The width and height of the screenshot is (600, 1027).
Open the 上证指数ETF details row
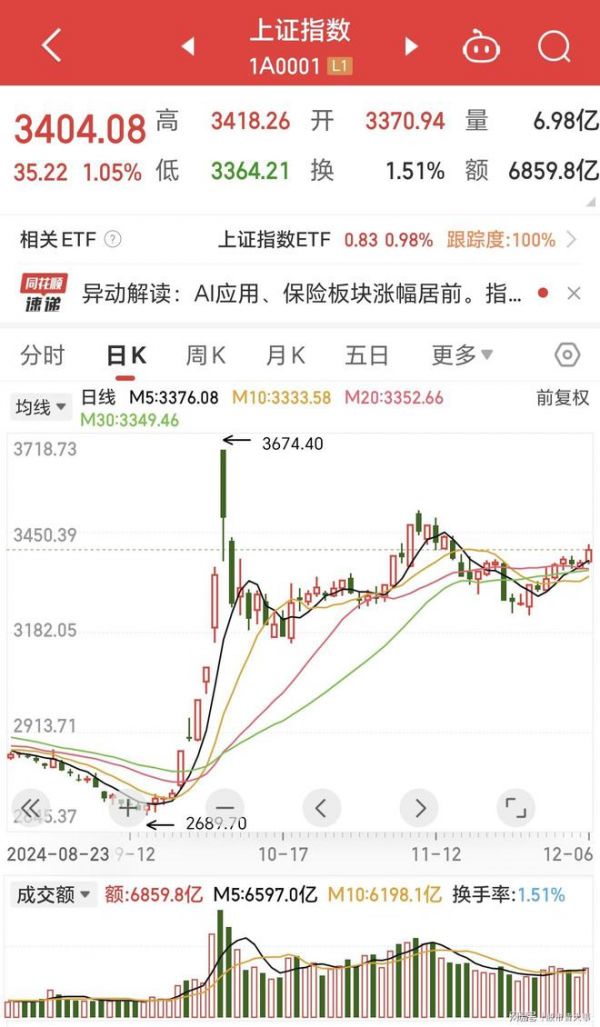pos(398,240)
